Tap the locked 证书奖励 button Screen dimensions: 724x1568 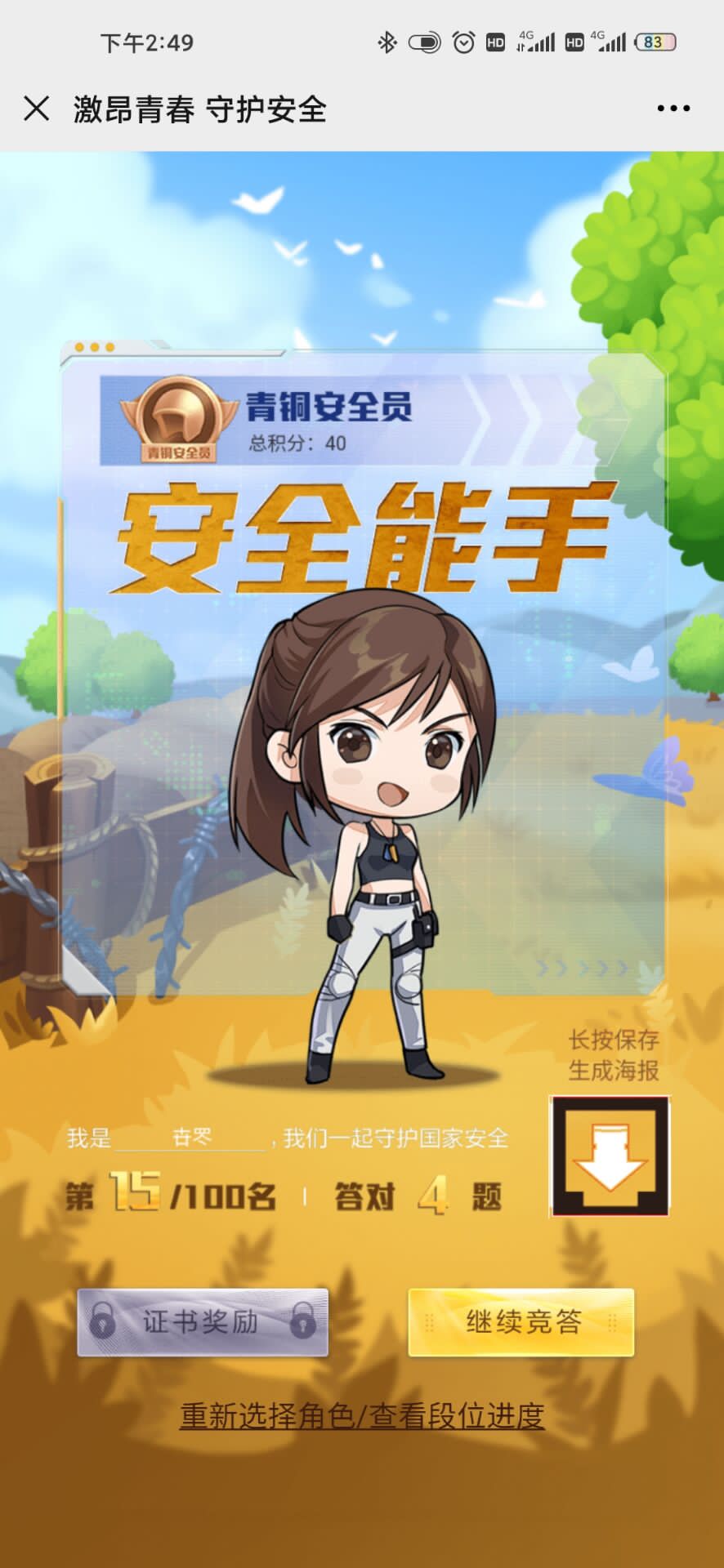click(x=203, y=1321)
